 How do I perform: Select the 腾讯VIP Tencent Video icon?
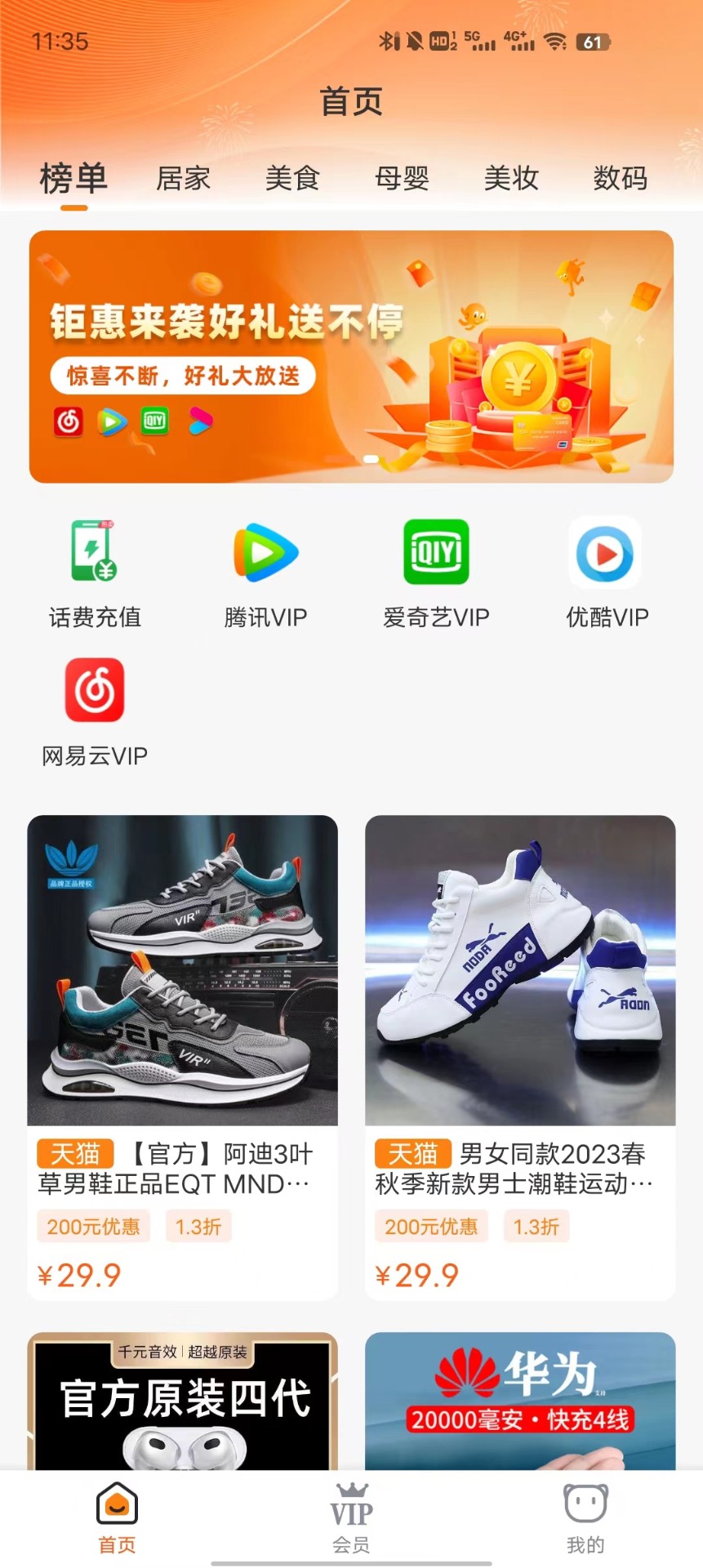[265, 554]
